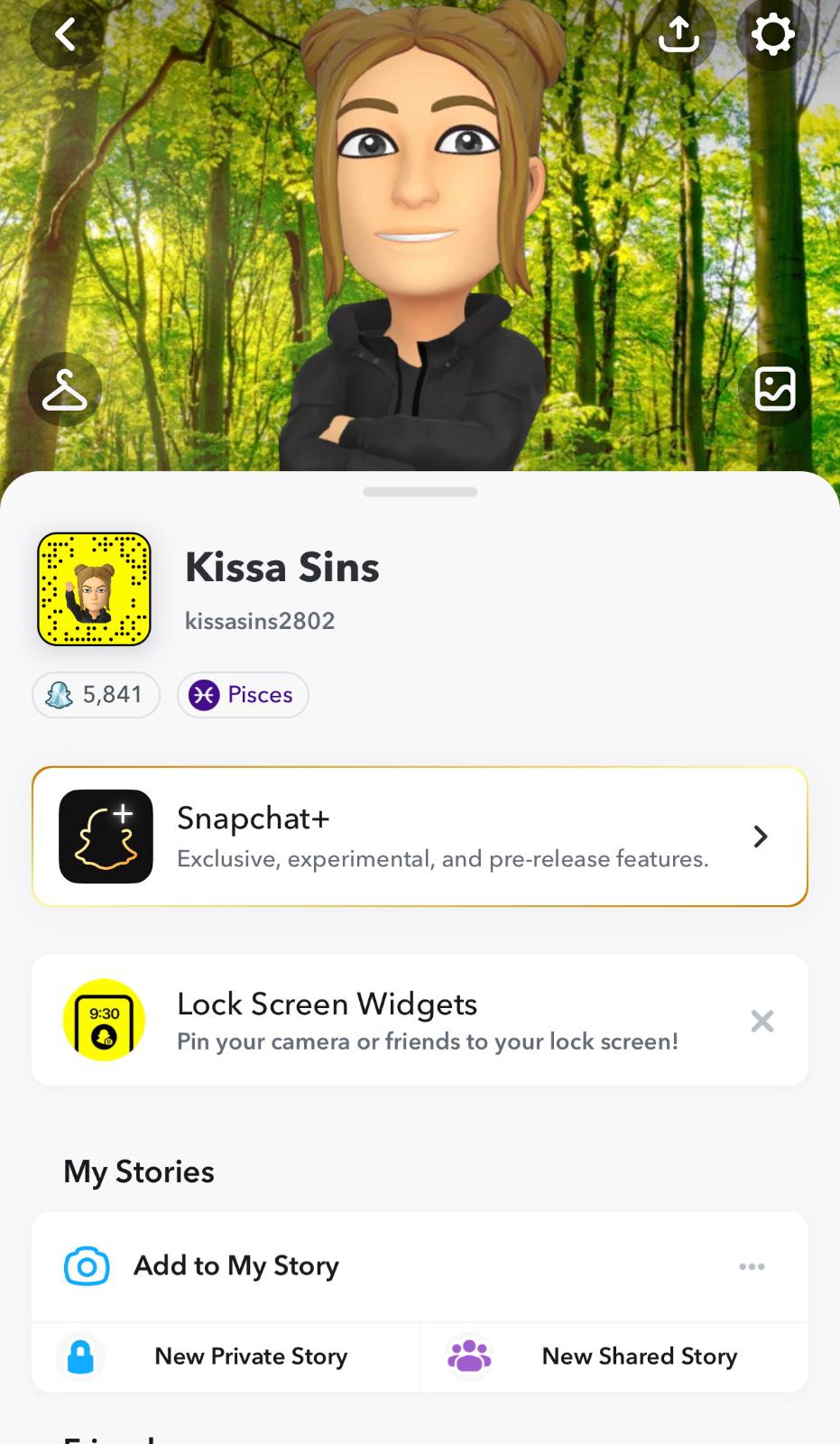Dismiss the Lock Screen Widgets banner
This screenshot has width=840, height=1444.
point(762,1021)
